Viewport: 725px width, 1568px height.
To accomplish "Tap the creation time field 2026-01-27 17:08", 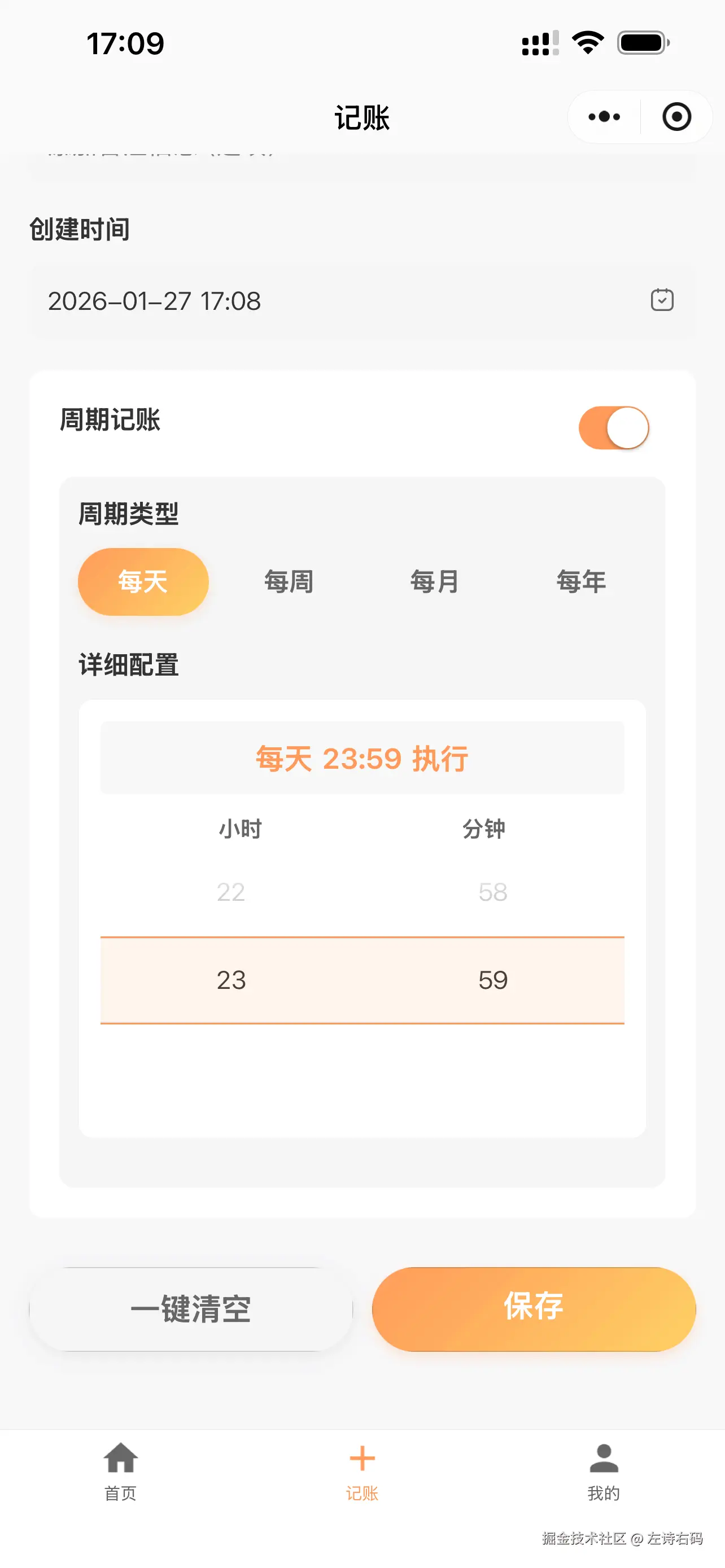I will [155, 301].
